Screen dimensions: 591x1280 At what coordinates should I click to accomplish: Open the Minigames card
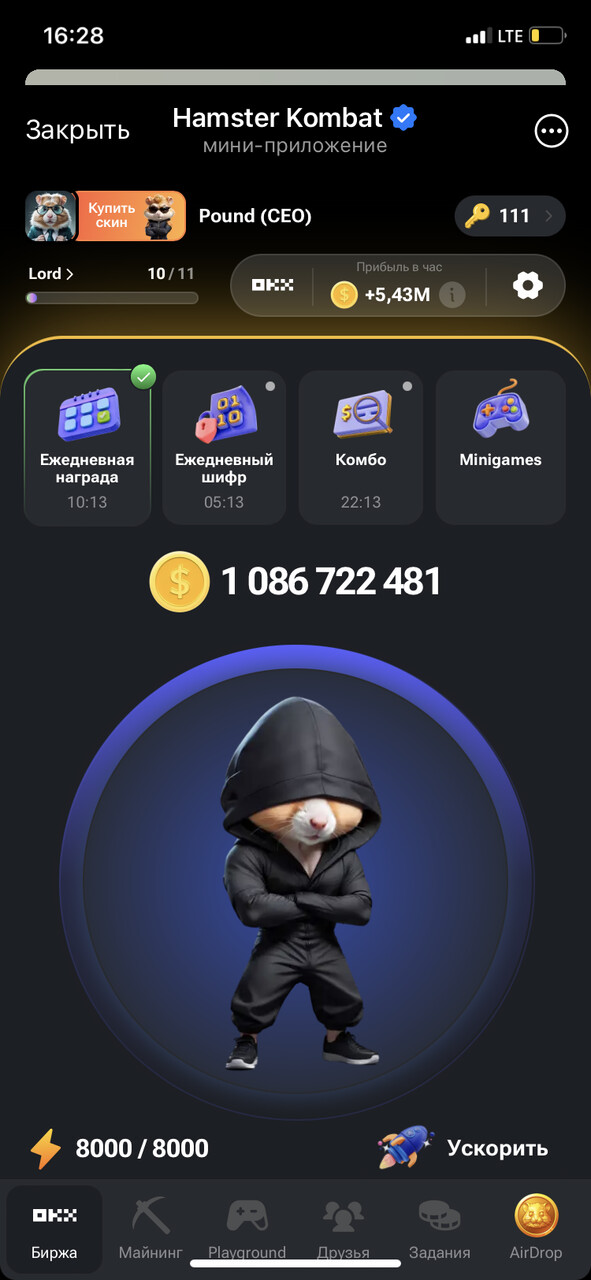pos(500,447)
